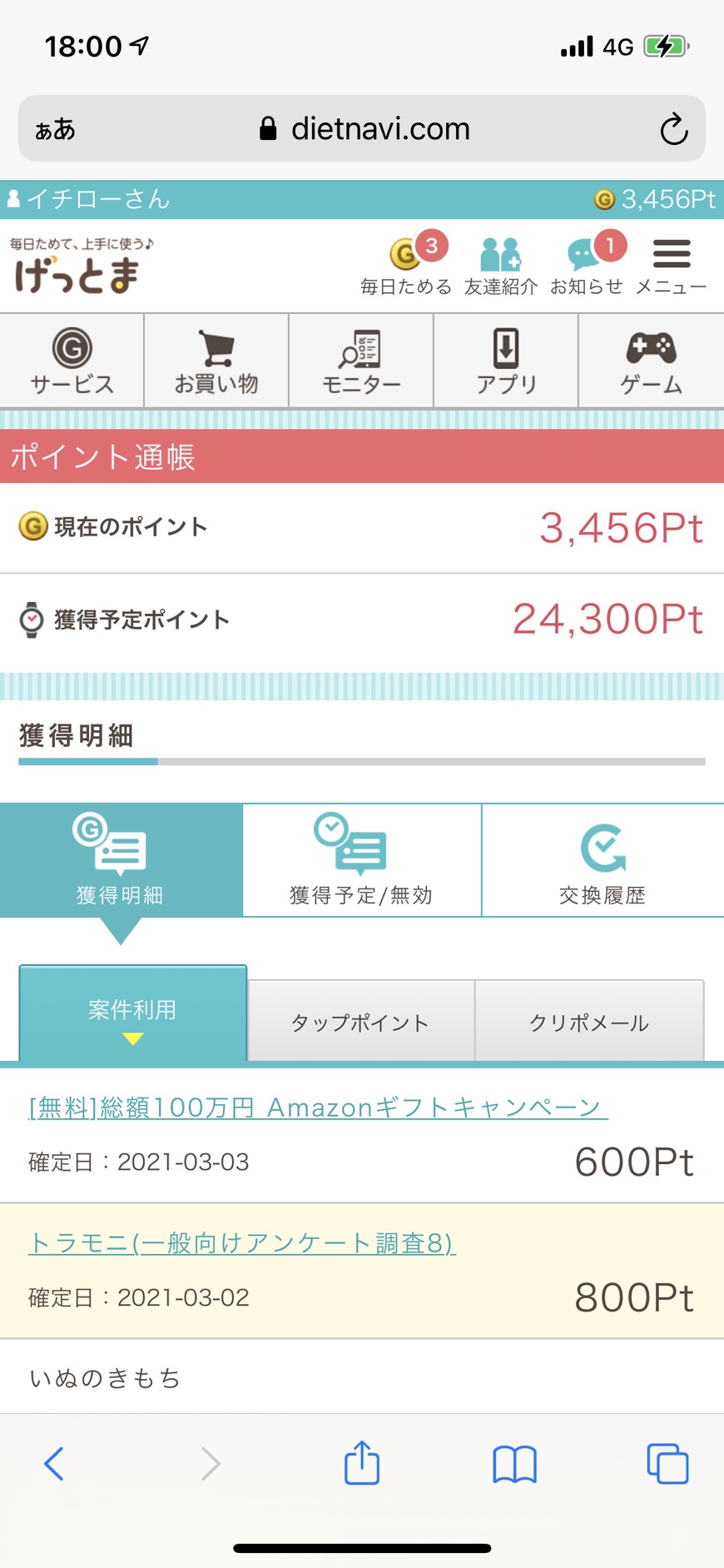Select the タップポイント sub-tab
Image resolution: width=724 pixels, height=1568 pixels.
(360, 1021)
